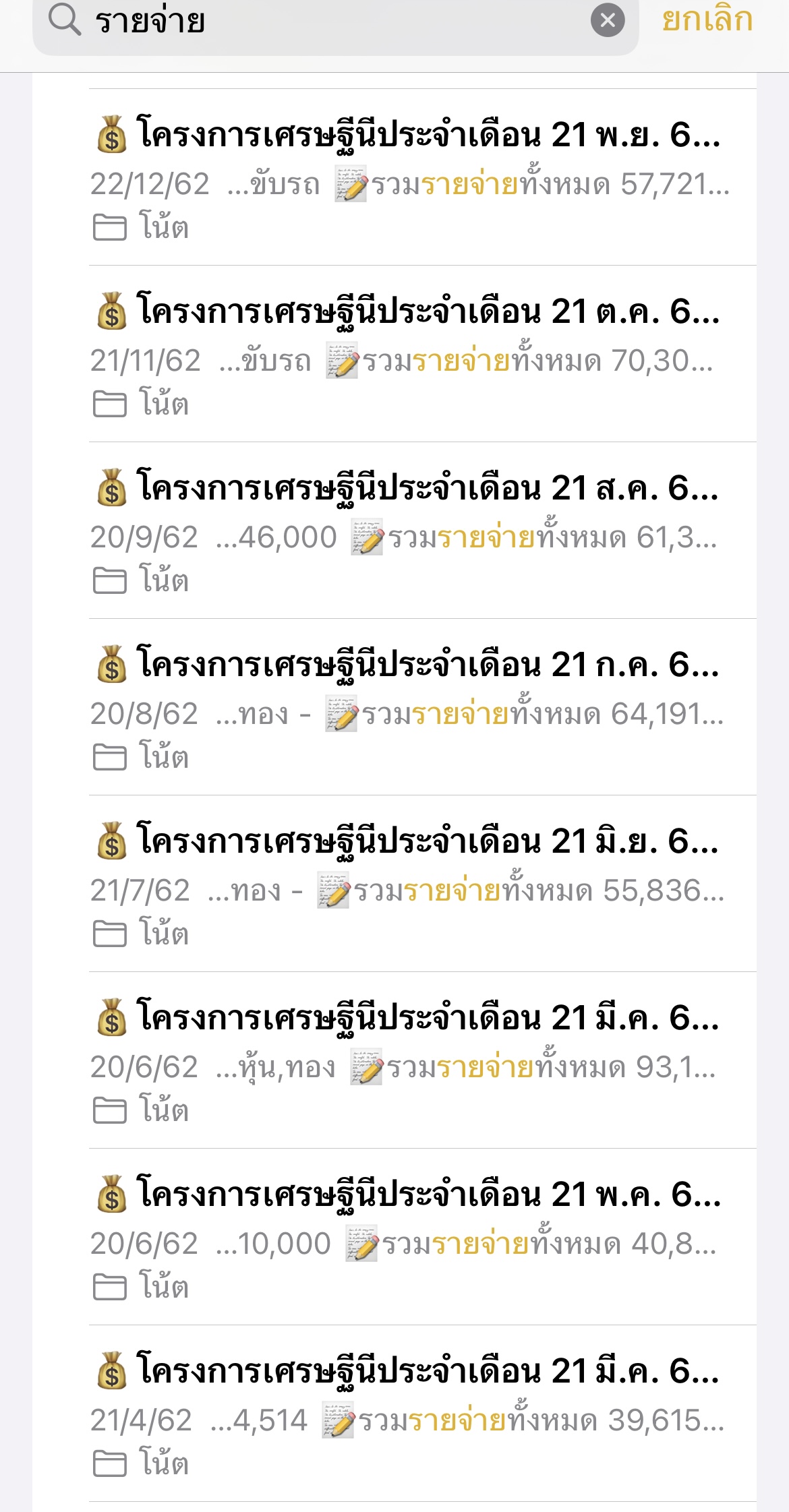
Task: Open the note dated 22/12/62
Action: tap(422, 177)
